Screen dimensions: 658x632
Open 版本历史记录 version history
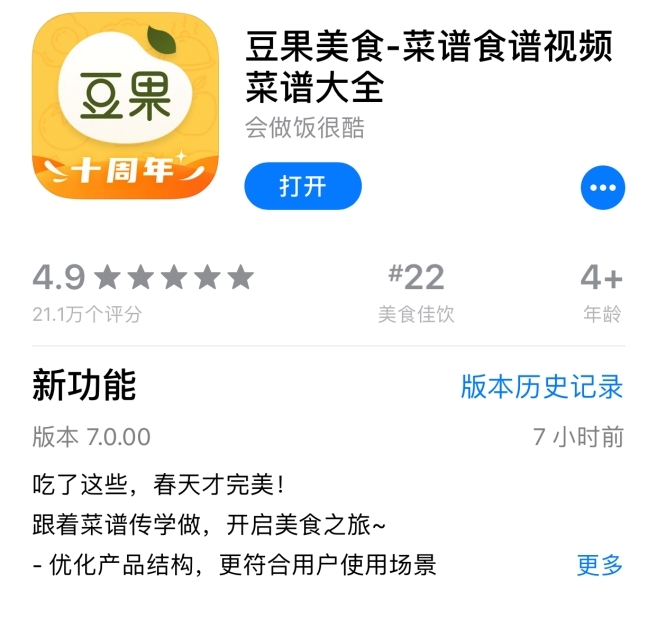tap(541, 387)
